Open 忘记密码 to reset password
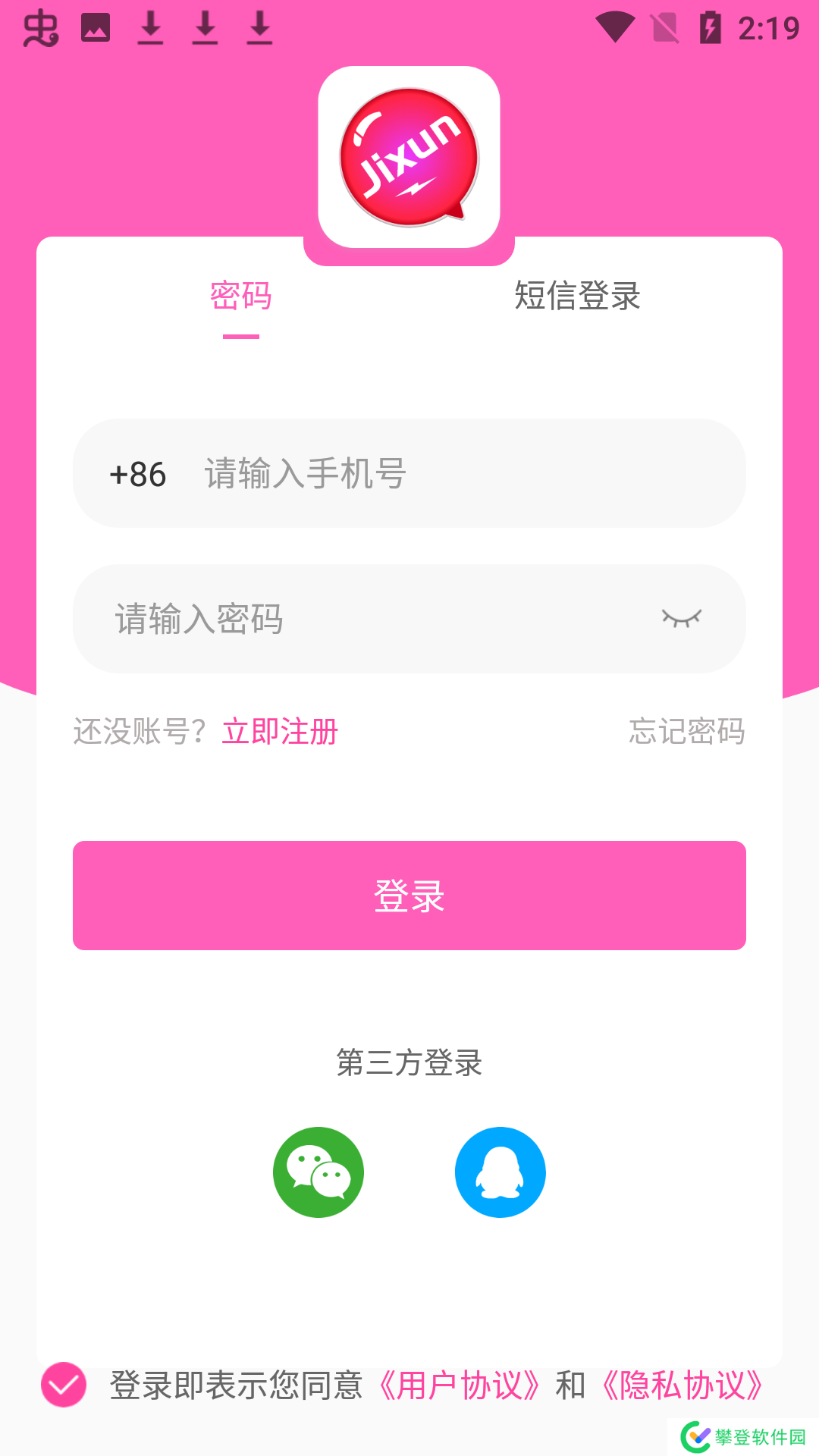The width and height of the screenshot is (819, 1456). click(686, 732)
